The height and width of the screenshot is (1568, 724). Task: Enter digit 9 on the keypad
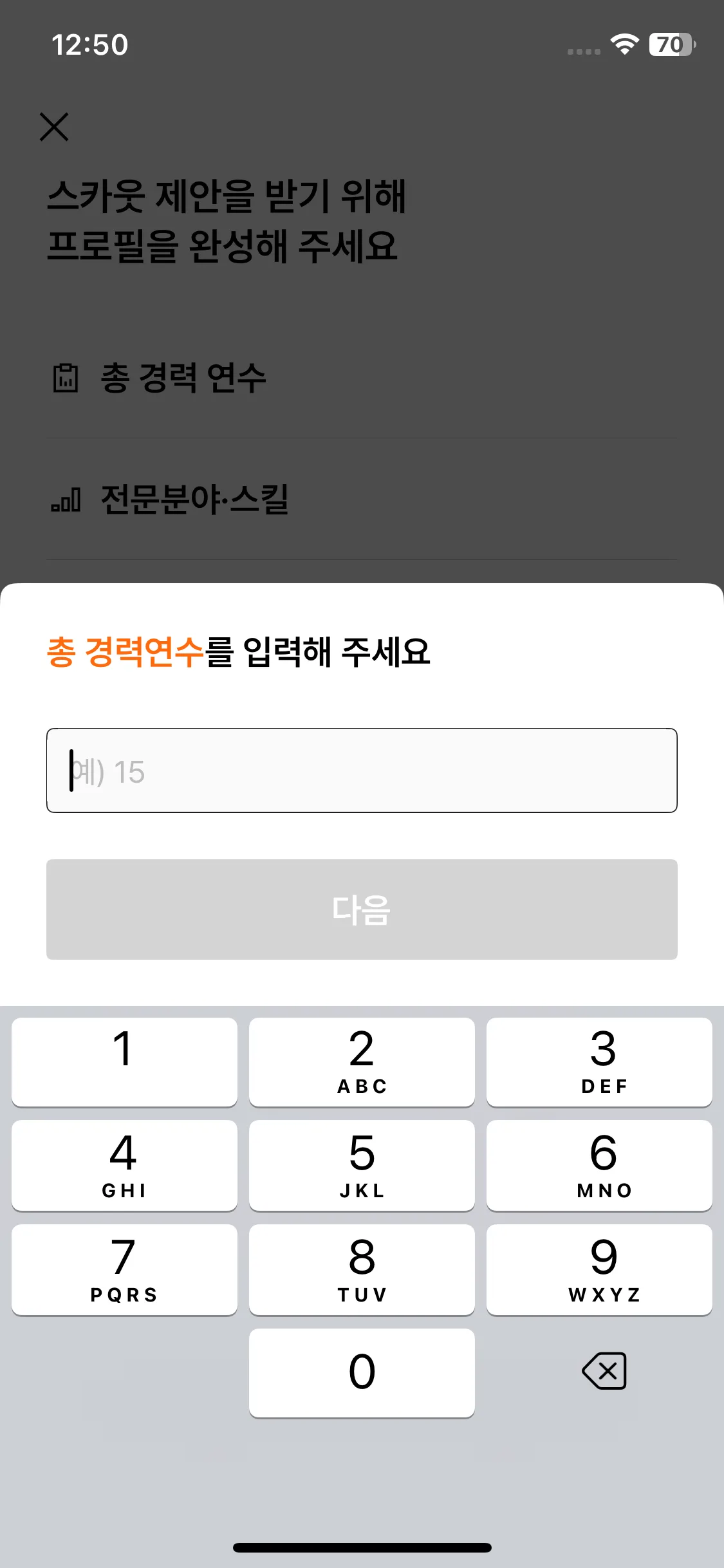(599, 1269)
